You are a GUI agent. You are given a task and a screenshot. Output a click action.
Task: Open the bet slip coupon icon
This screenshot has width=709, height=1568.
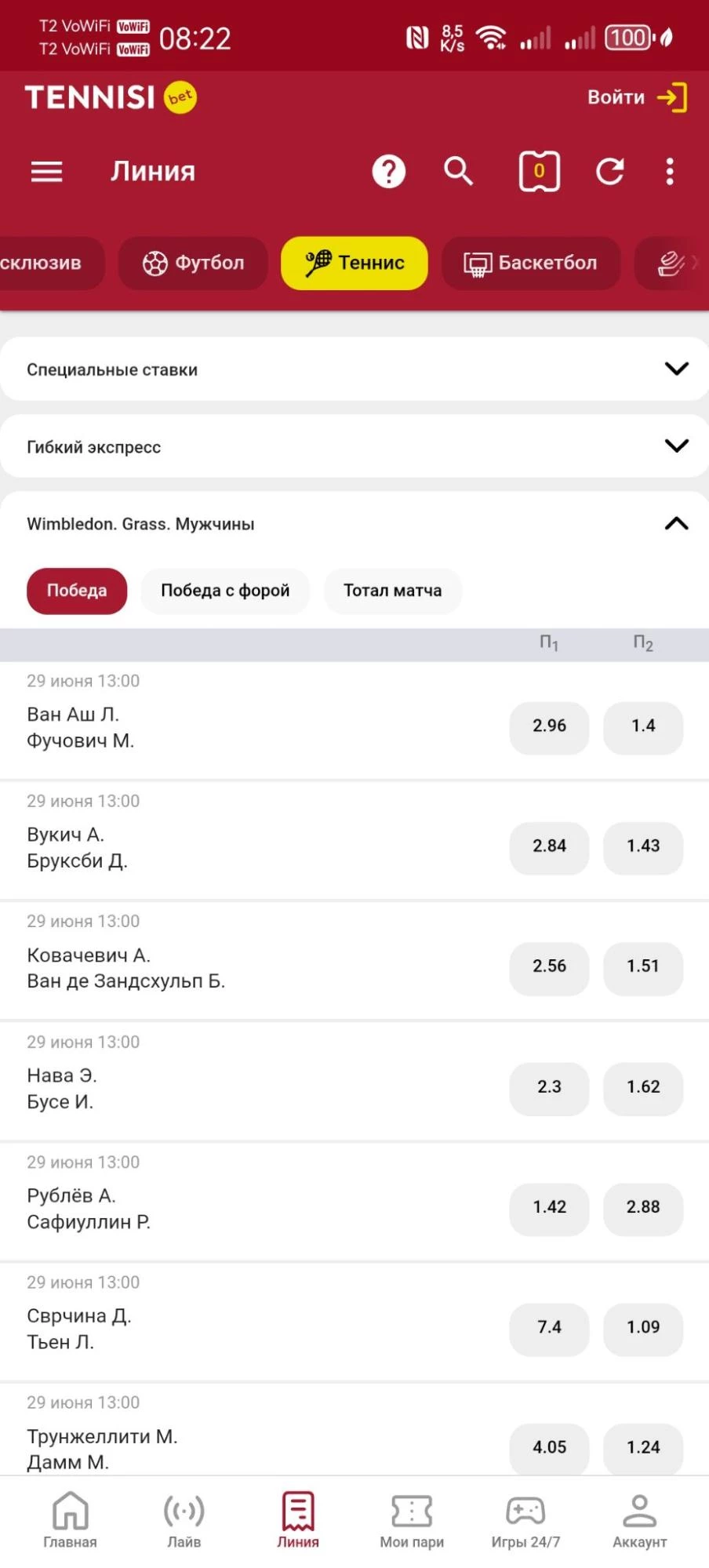point(540,171)
